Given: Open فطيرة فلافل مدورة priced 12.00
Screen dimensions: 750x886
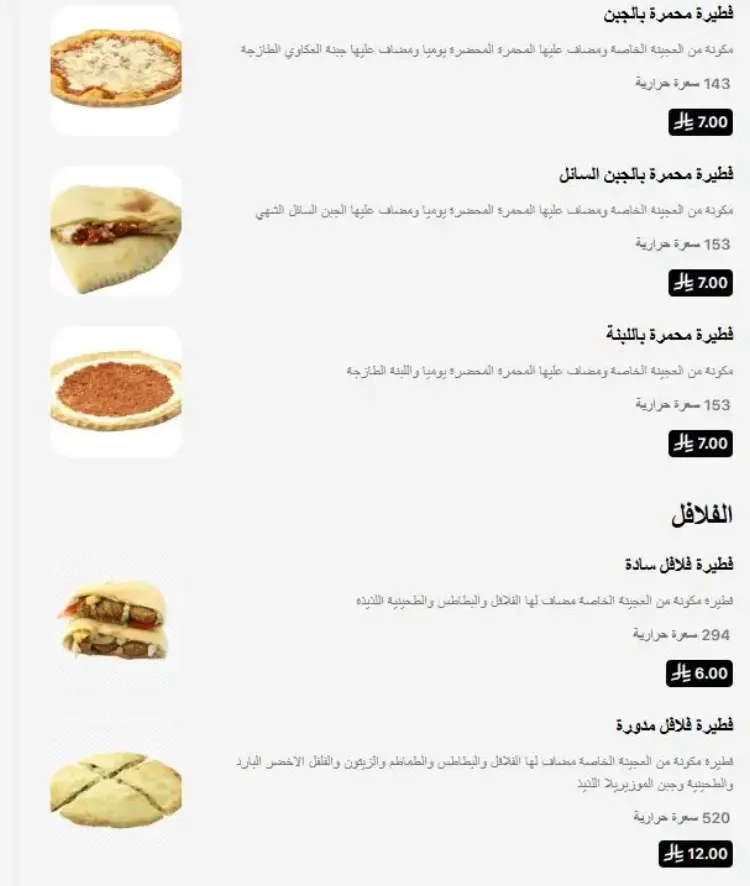Looking at the screenshot, I should click(674, 724).
